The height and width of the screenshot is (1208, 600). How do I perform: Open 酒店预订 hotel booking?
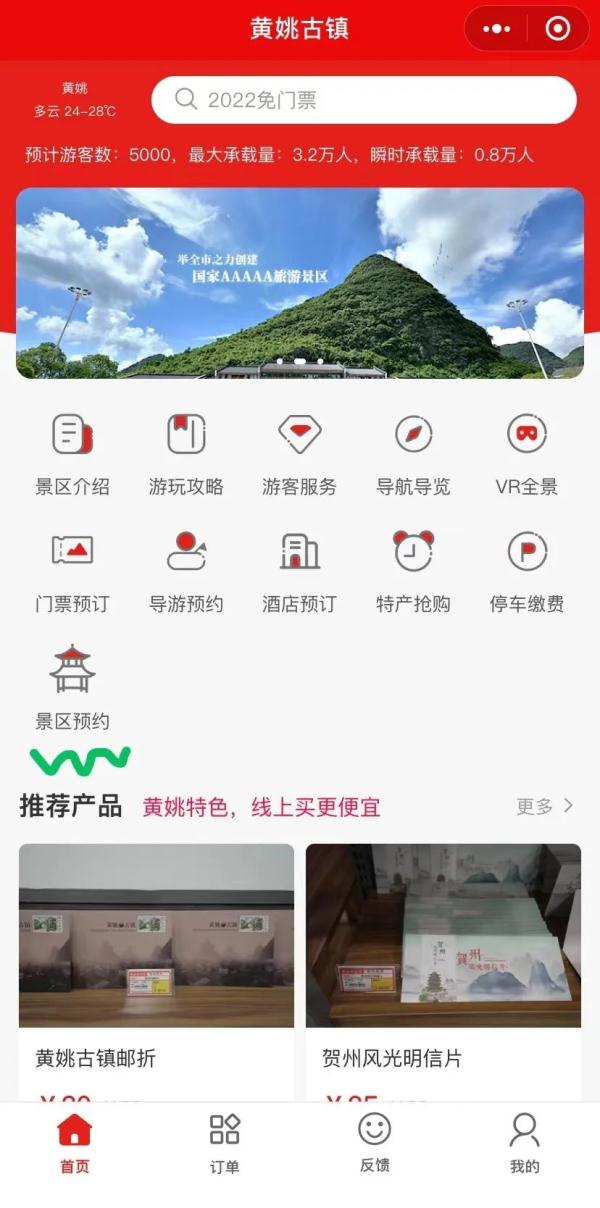[x=300, y=572]
